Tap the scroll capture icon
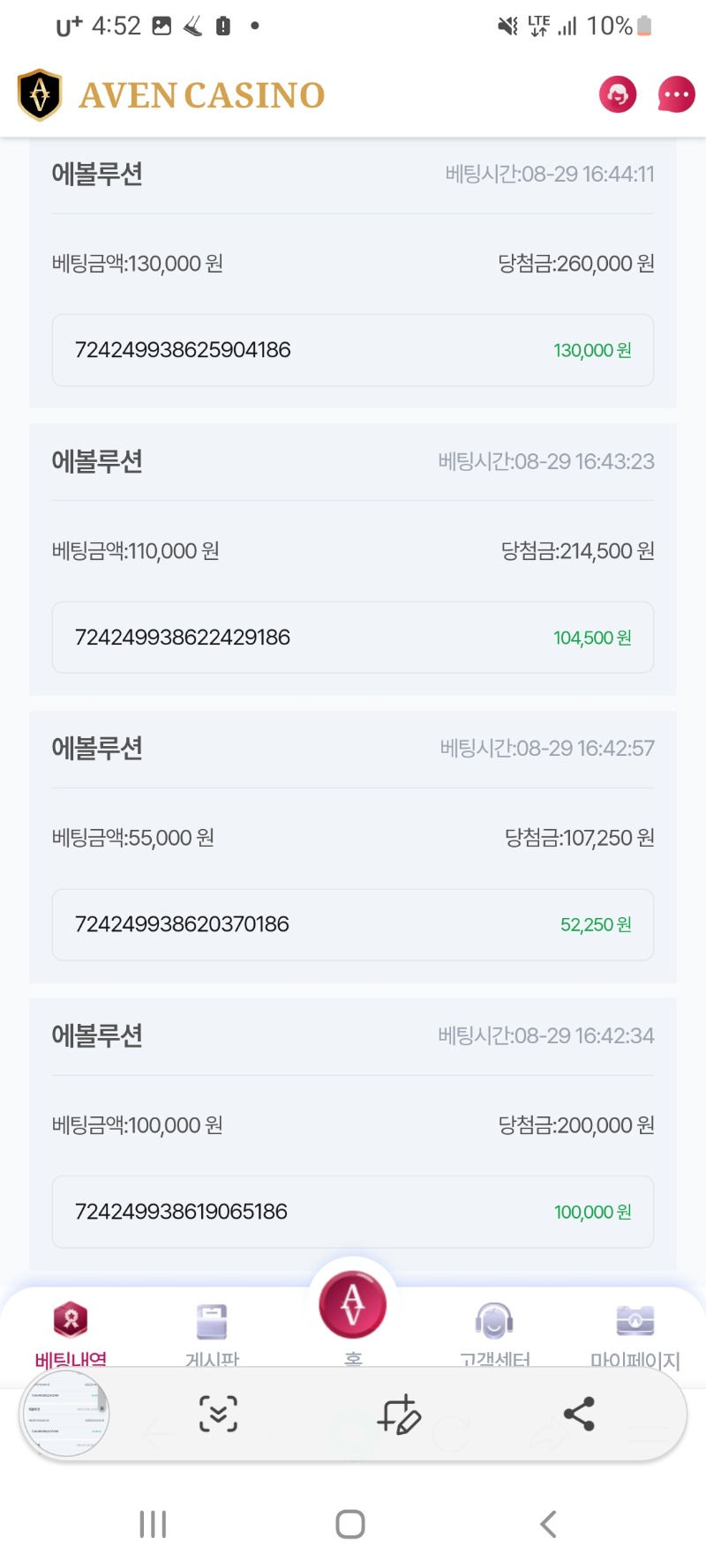Screen dimensions: 706x1568 point(218,1414)
